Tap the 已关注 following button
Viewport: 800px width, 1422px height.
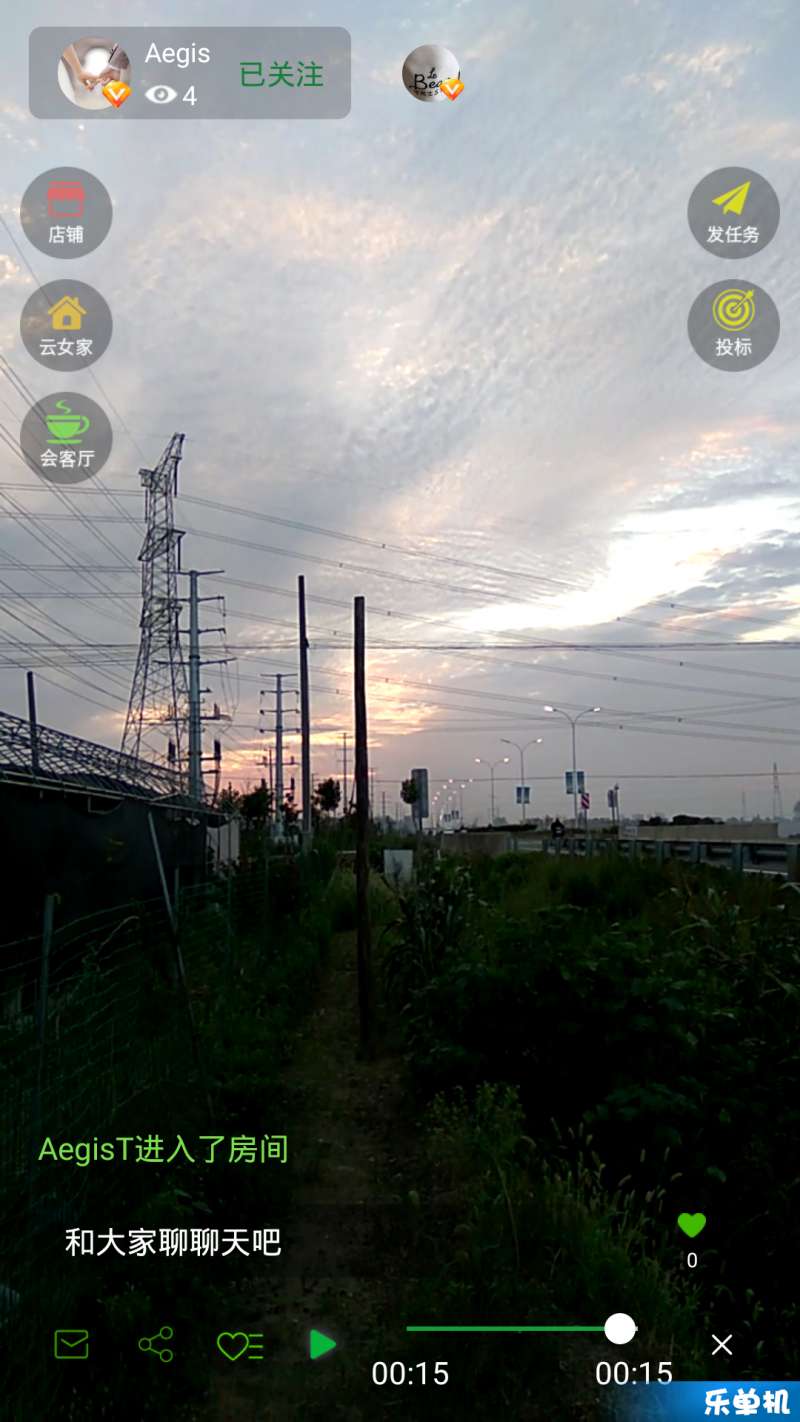tap(281, 75)
